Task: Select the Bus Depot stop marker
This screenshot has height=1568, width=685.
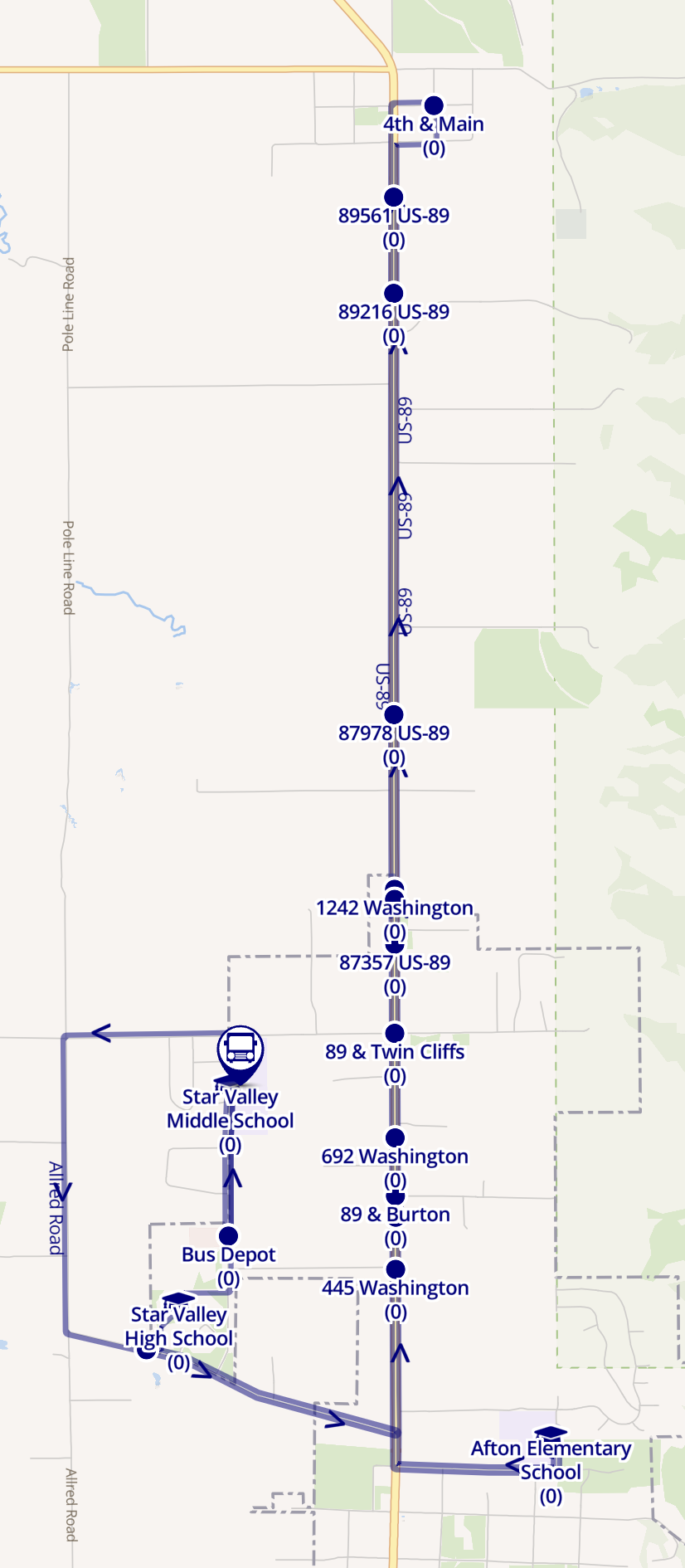Action: (229, 1236)
